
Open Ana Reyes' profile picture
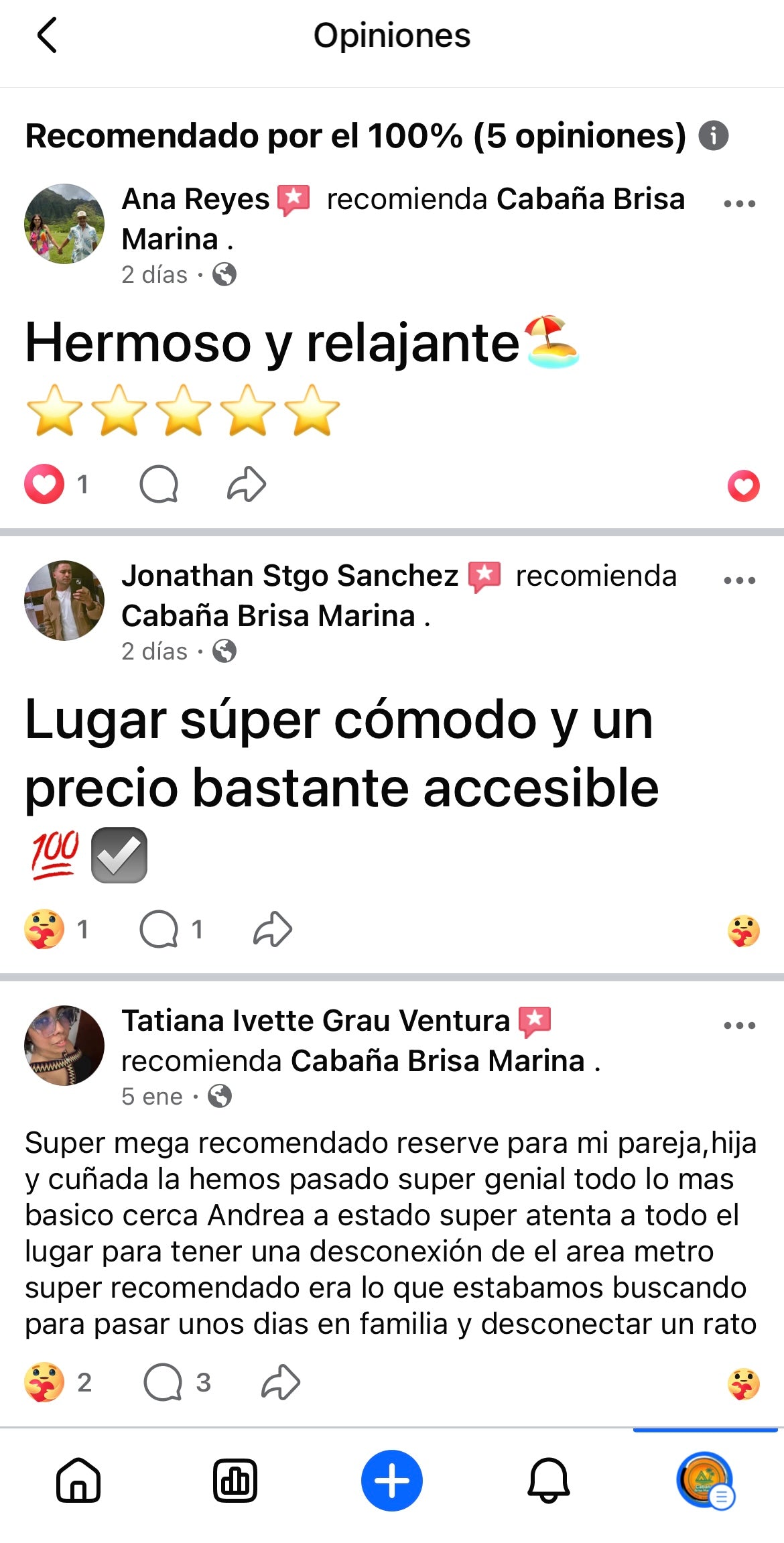(x=64, y=223)
